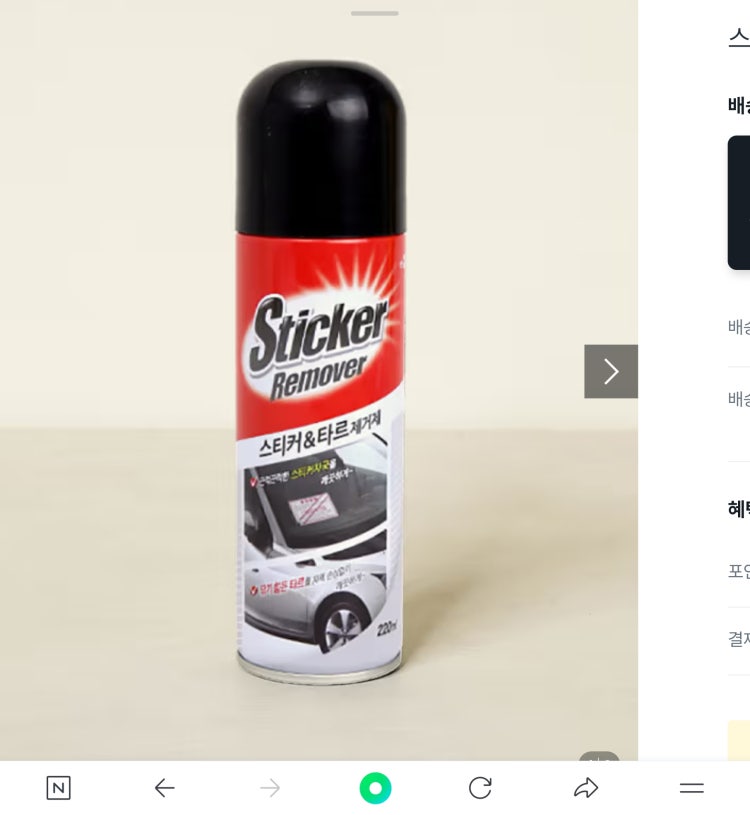Screen dimensions: 750x815
Task: Show the next product image
Action: [x=611, y=372]
